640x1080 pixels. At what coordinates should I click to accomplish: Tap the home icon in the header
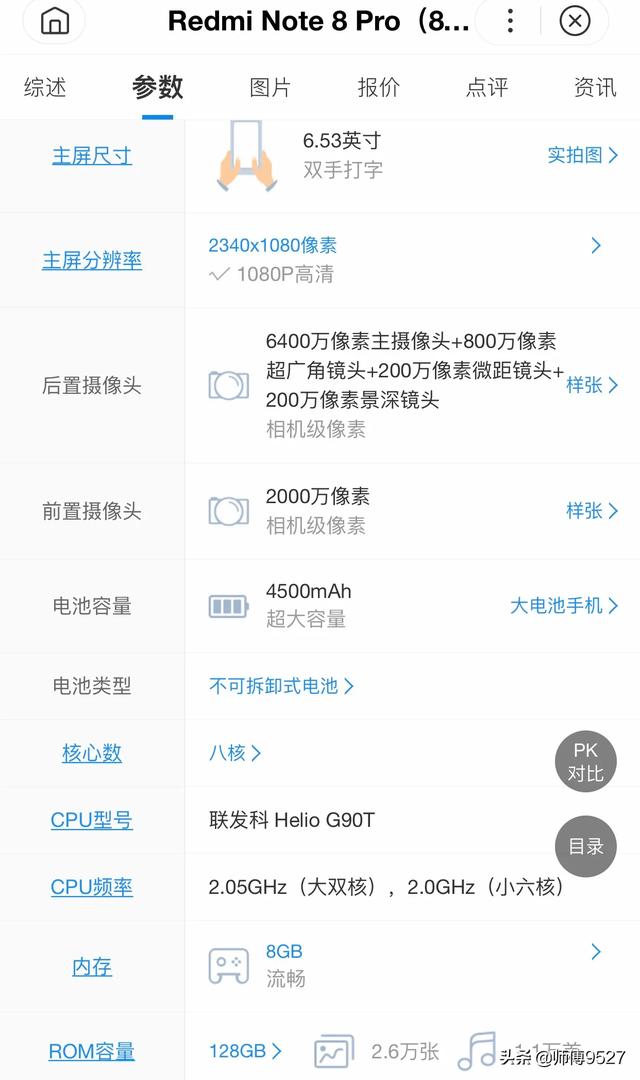(x=54, y=21)
